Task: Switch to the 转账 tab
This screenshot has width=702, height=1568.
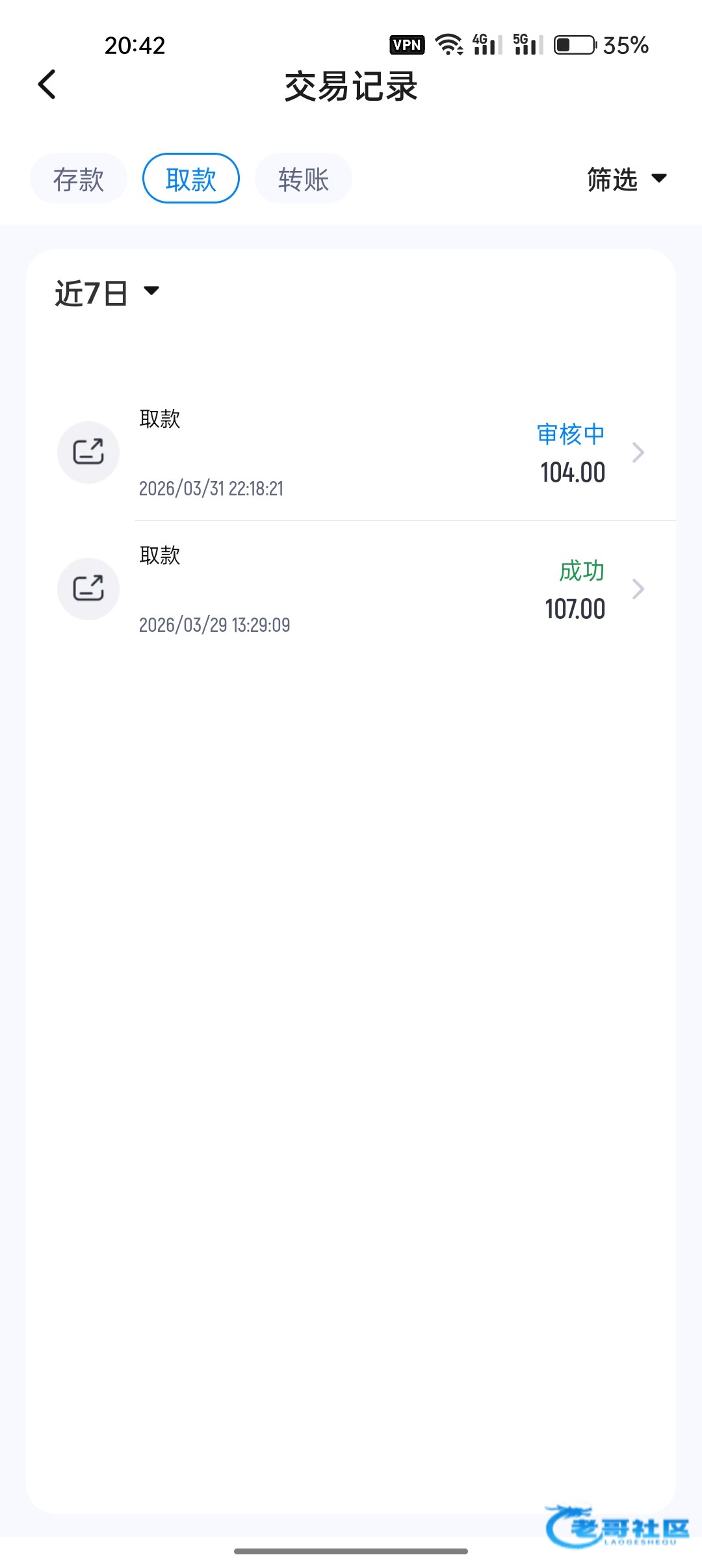Action: 304,179
